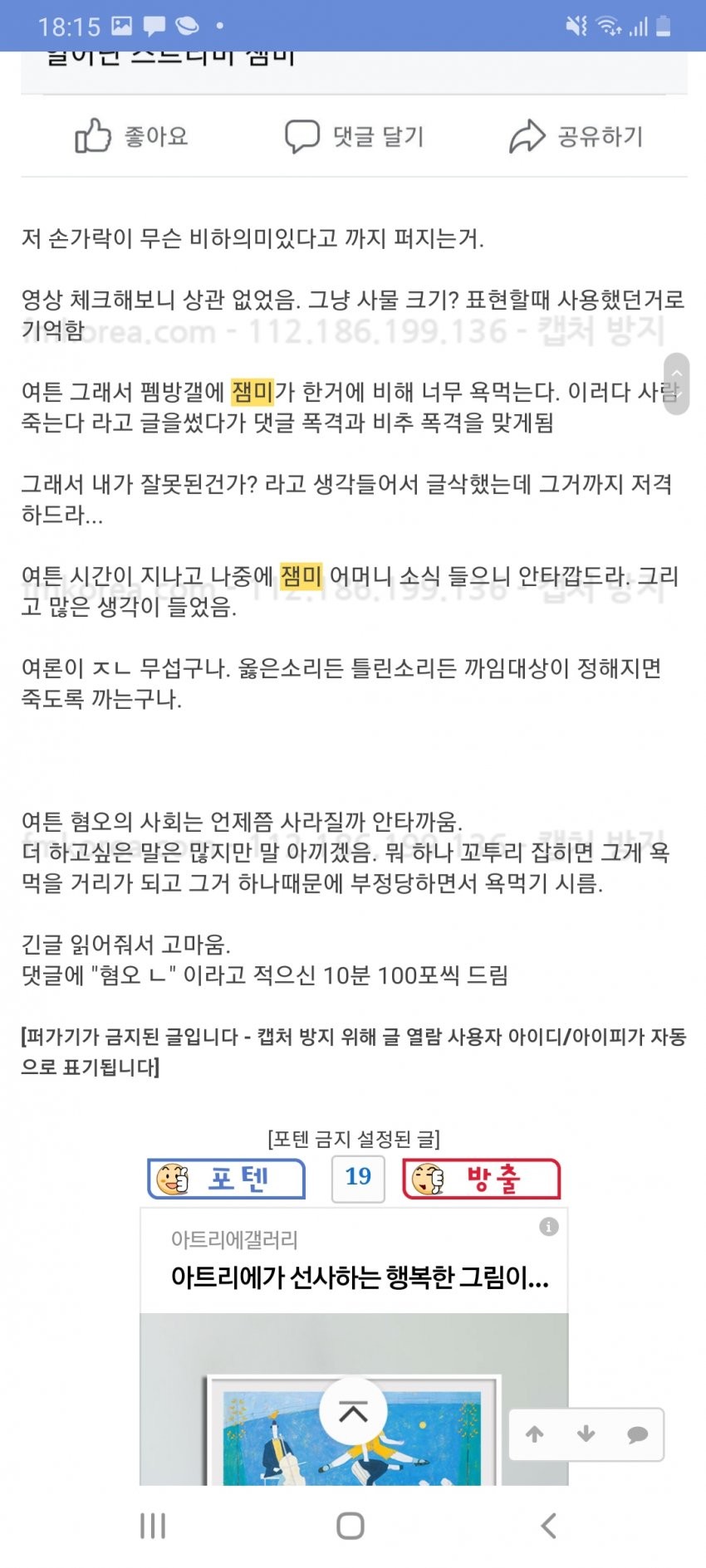Share the post via 공유하기
Screen dimensions: 706x1568
coord(576,136)
